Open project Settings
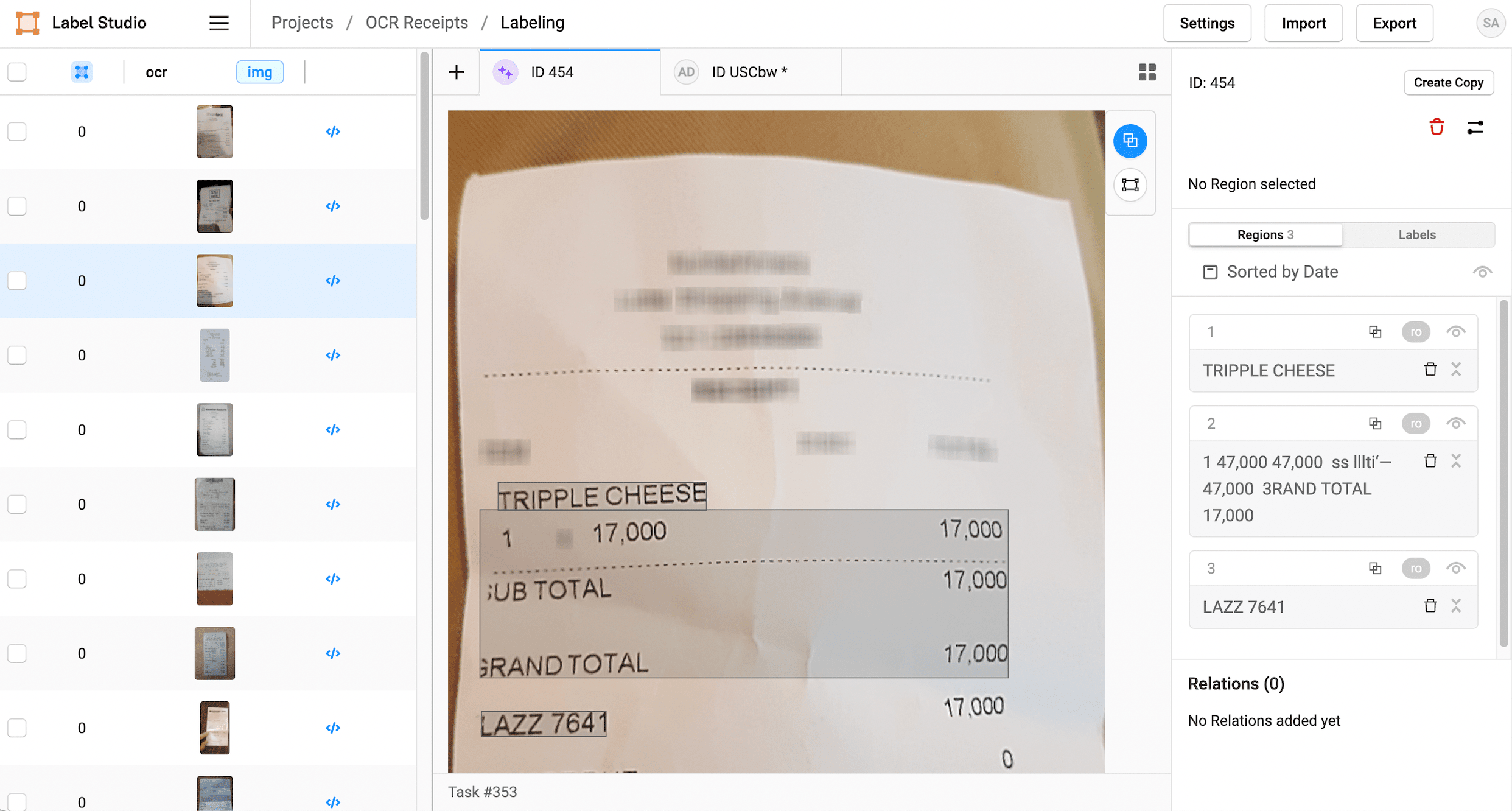The width and height of the screenshot is (1512, 811). click(x=1206, y=23)
